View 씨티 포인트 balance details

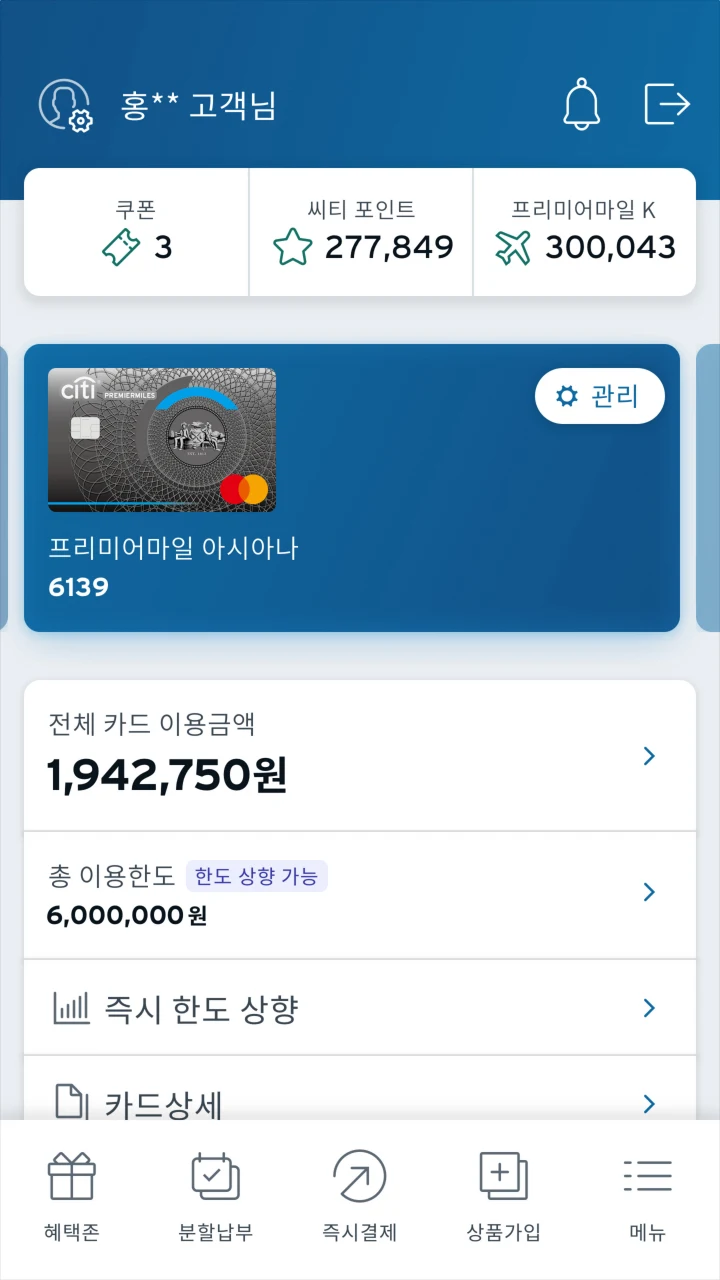[x=361, y=232]
